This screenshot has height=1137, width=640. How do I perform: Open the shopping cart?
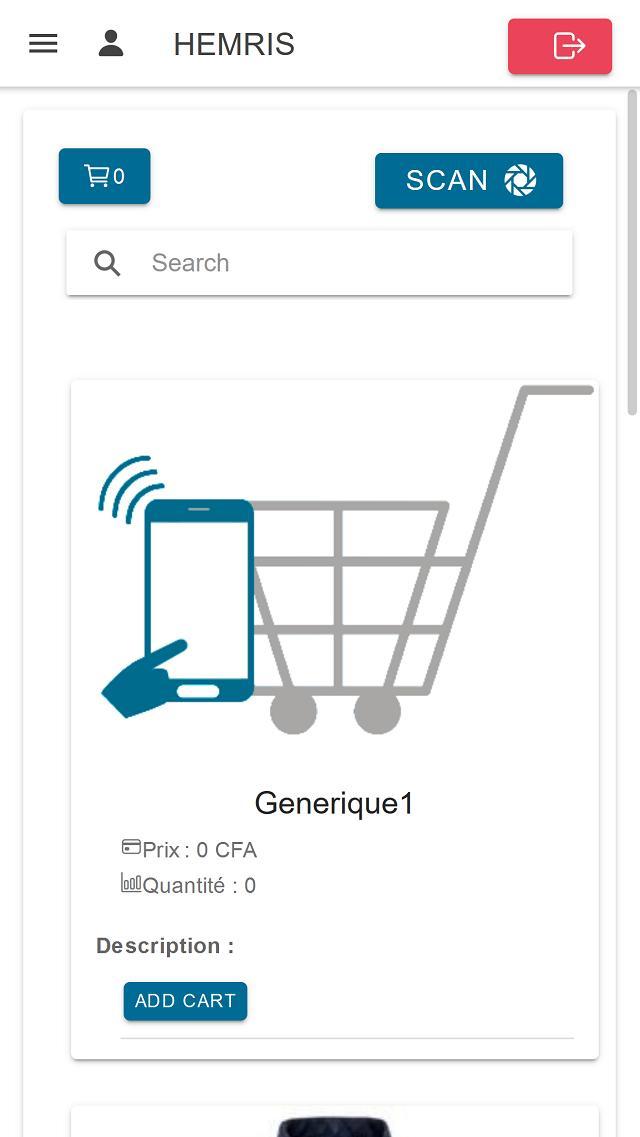tap(104, 177)
